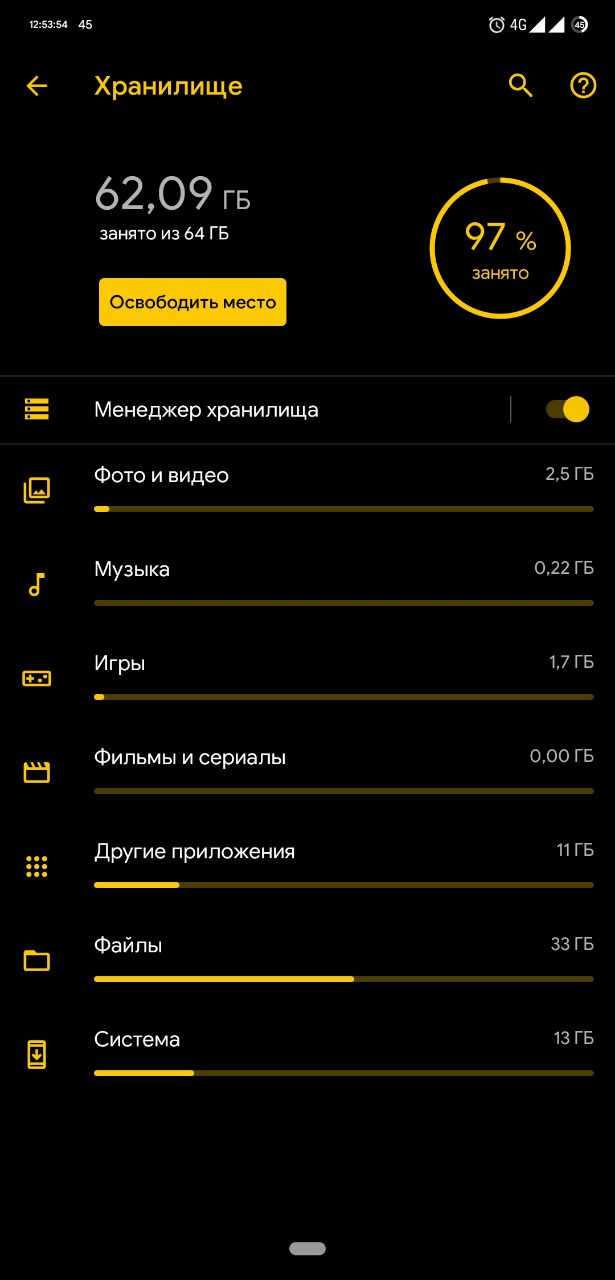The width and height of the screenshot is (615, 1280).
Task: Open the help question mark icon
Action: coord(583,86)
